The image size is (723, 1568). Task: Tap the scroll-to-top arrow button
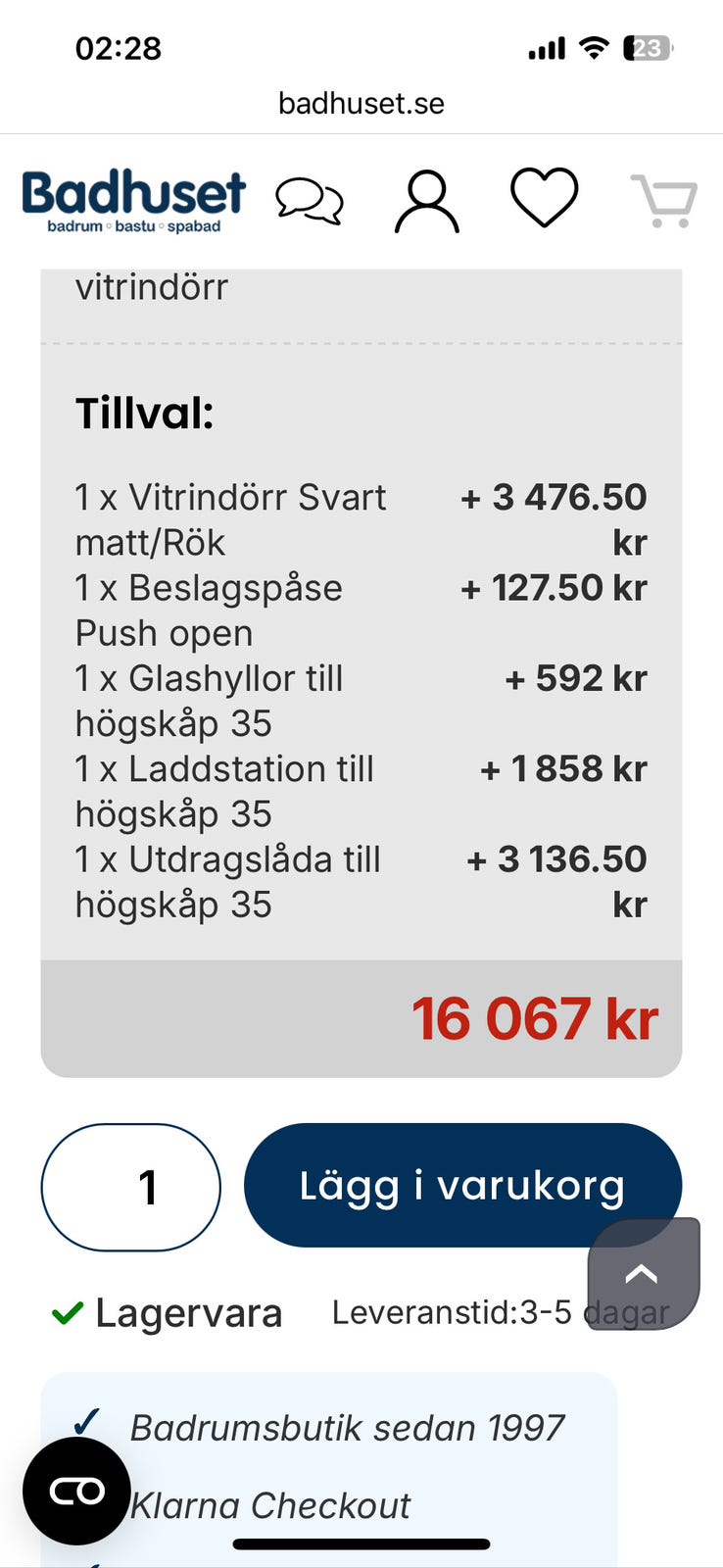pos(643,1273)
